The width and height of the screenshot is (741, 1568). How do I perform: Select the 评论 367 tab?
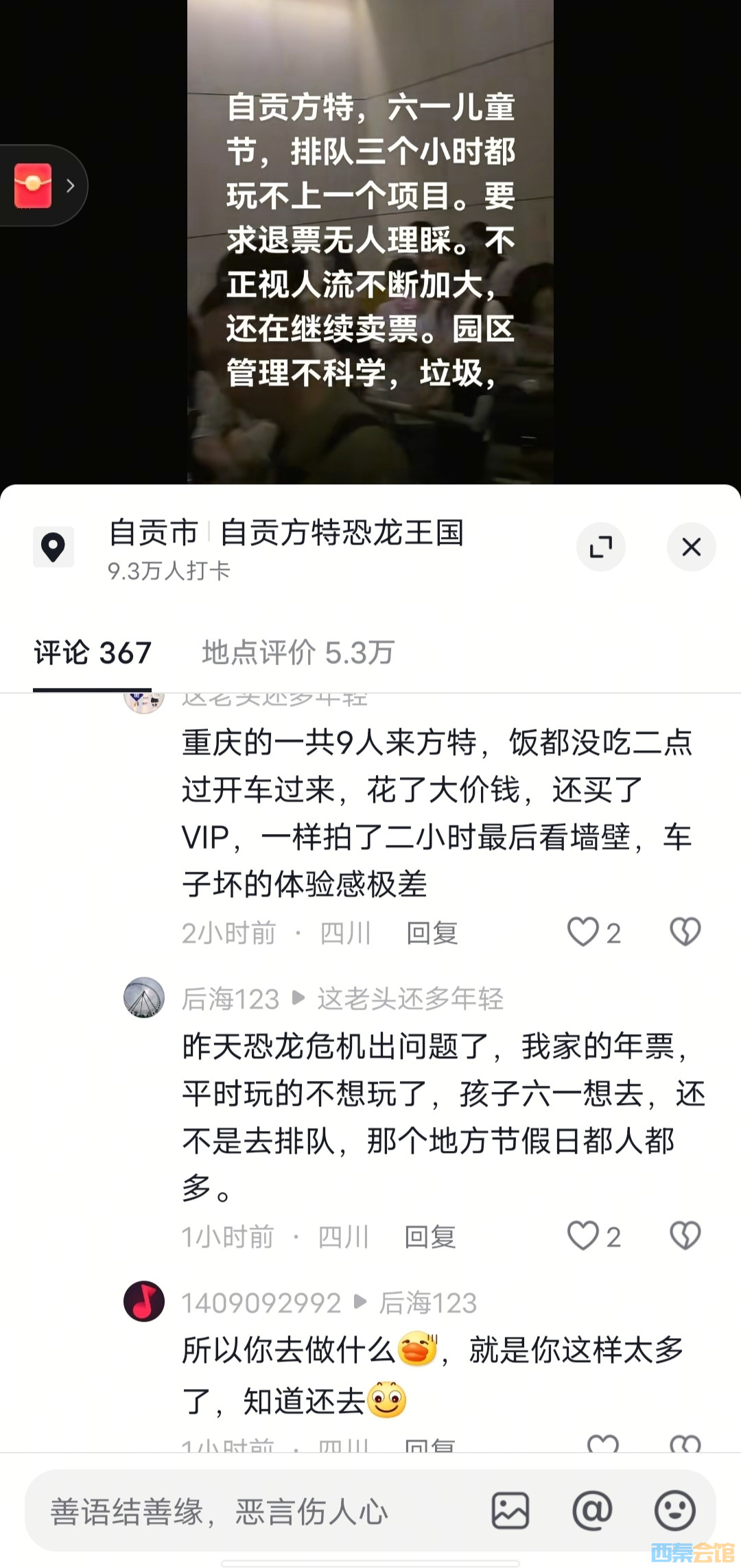93,652
